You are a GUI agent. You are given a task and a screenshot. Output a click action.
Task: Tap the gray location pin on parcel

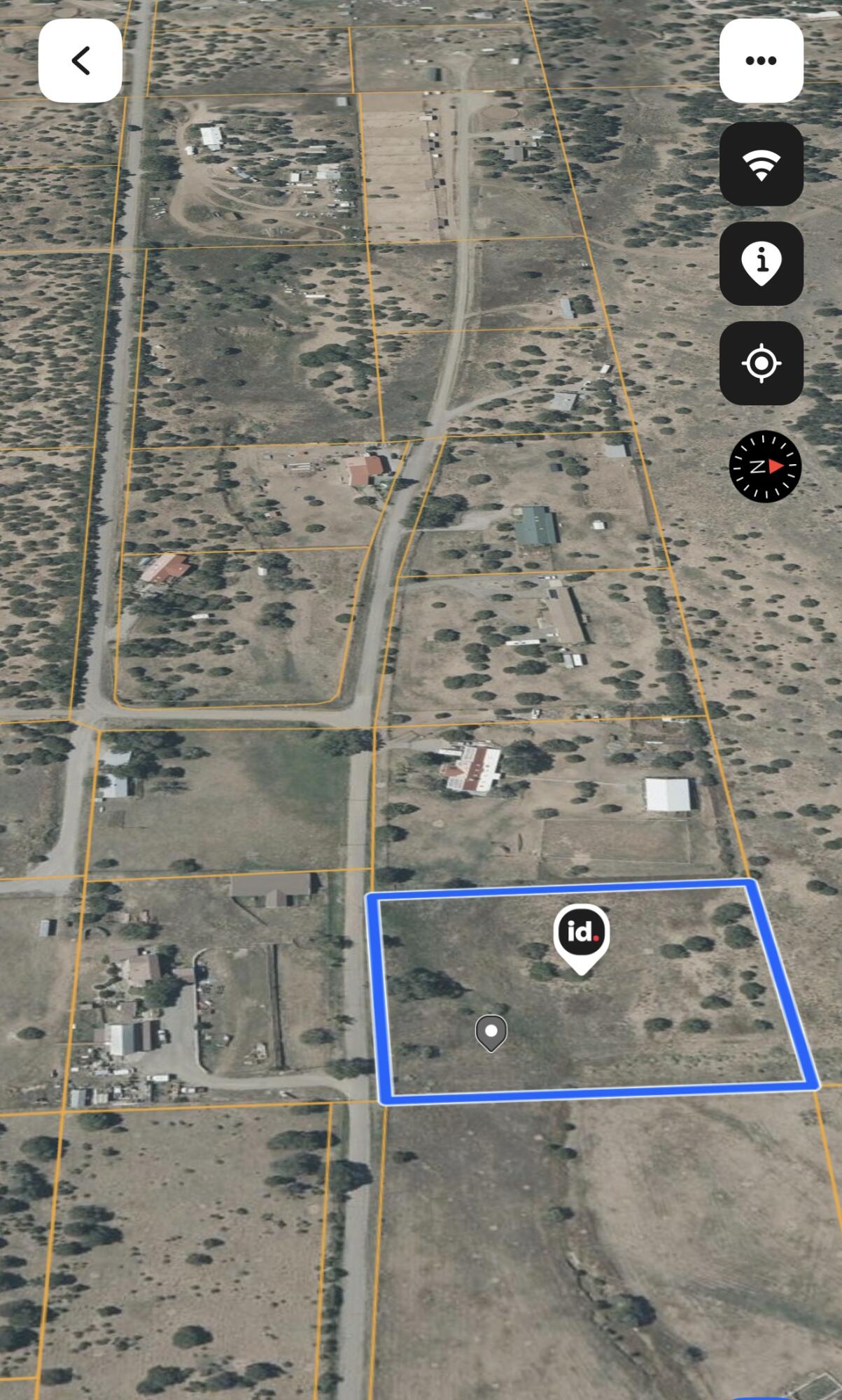click(x=491, y=1032)
